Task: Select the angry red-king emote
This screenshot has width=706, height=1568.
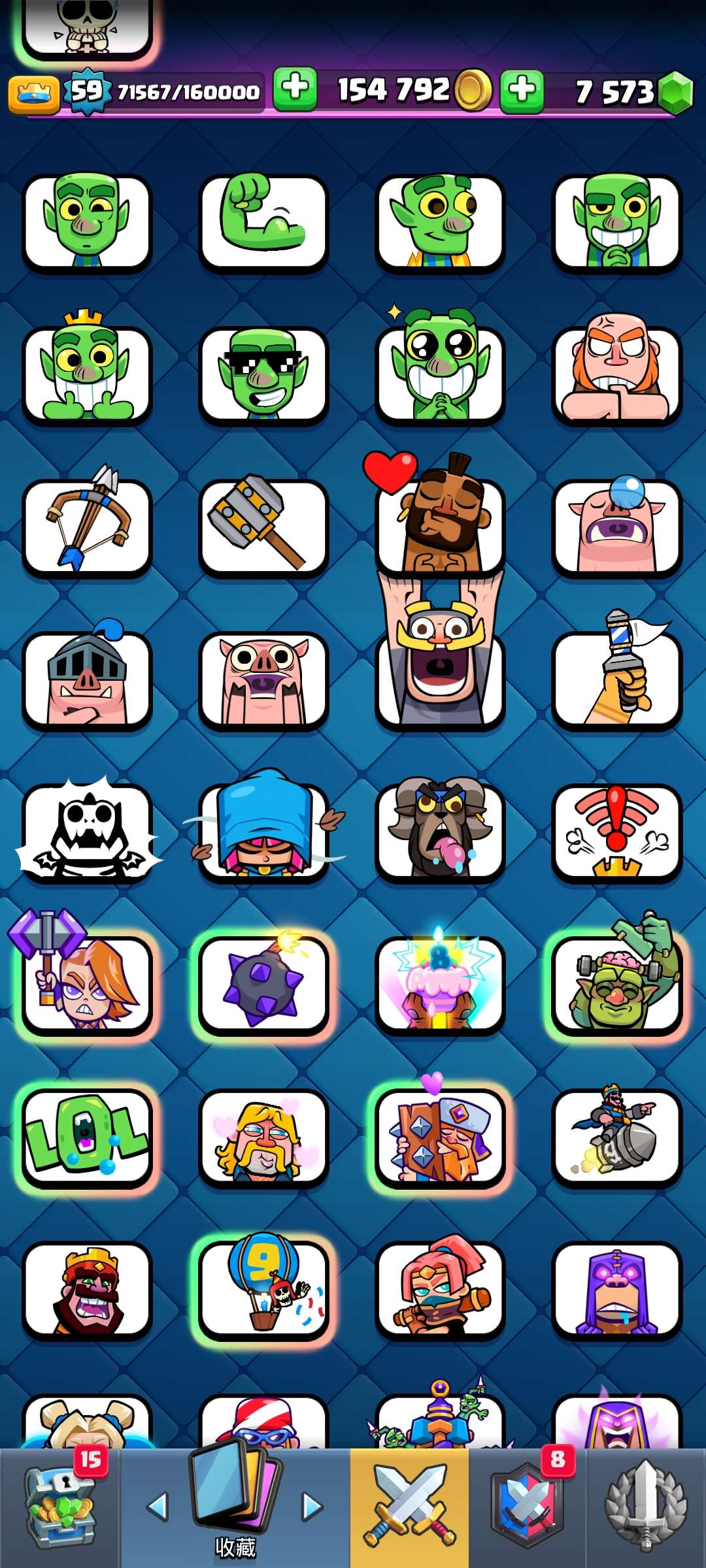Action: click(x=87, y=1290)
